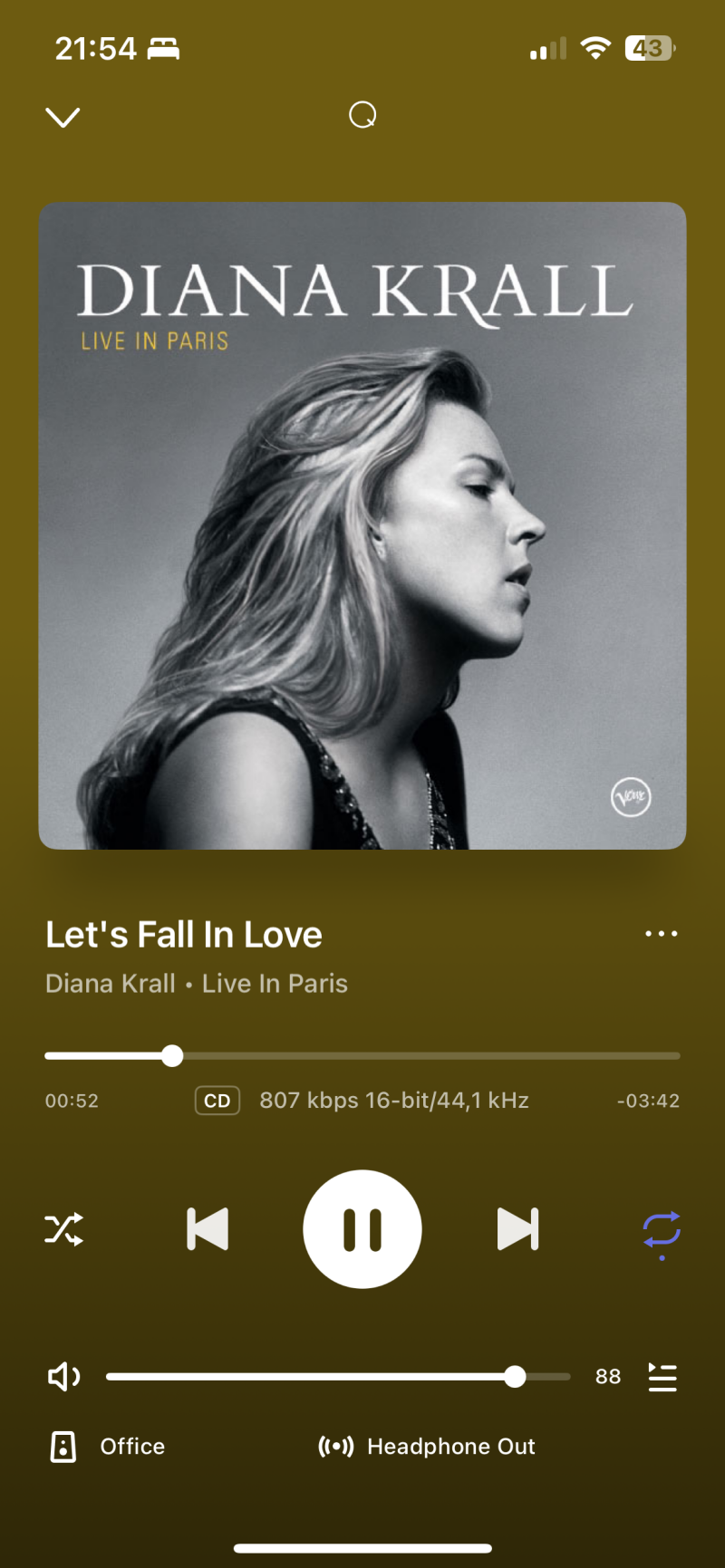This screenshot has width=725, height=1568.
Task: Select the Office playback zone
Action: click(109, 1447)
